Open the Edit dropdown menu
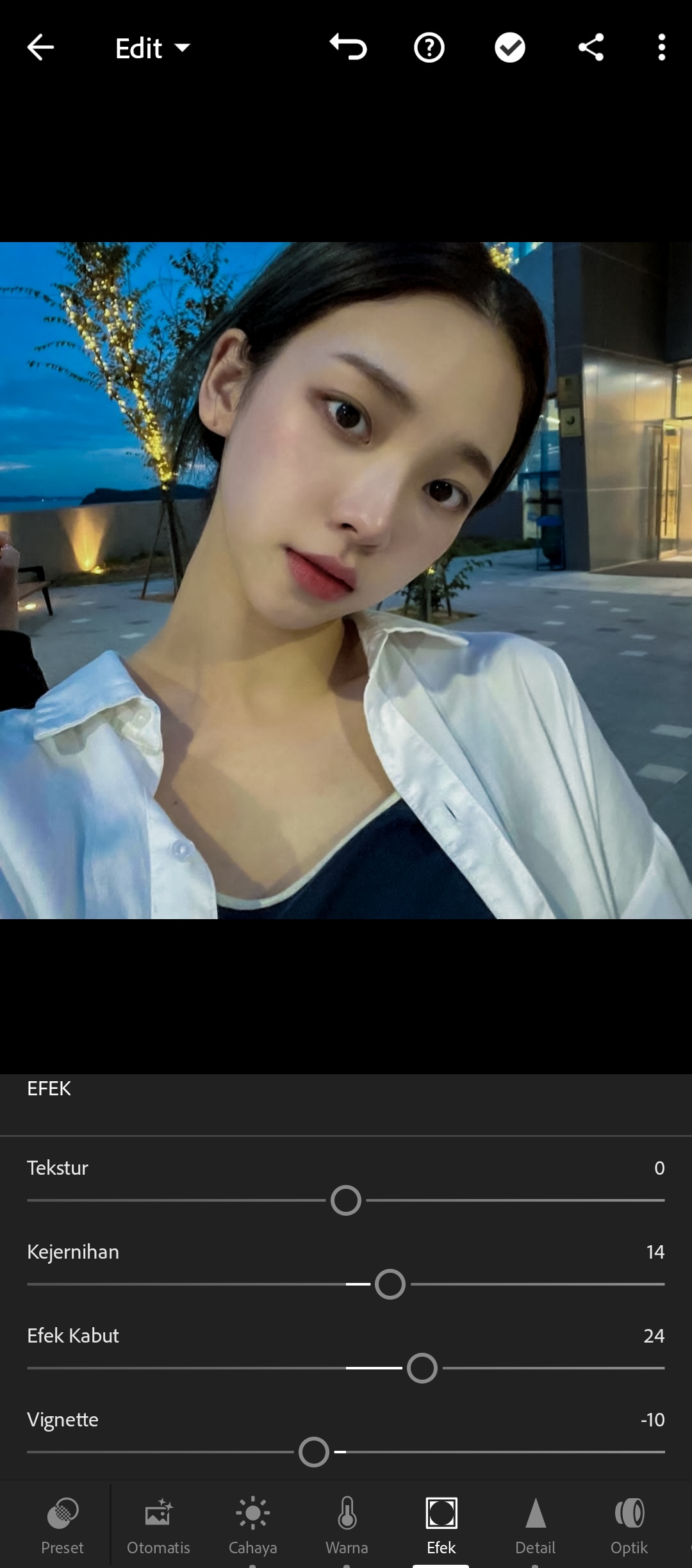692x1568 pixels. [152, 48]
